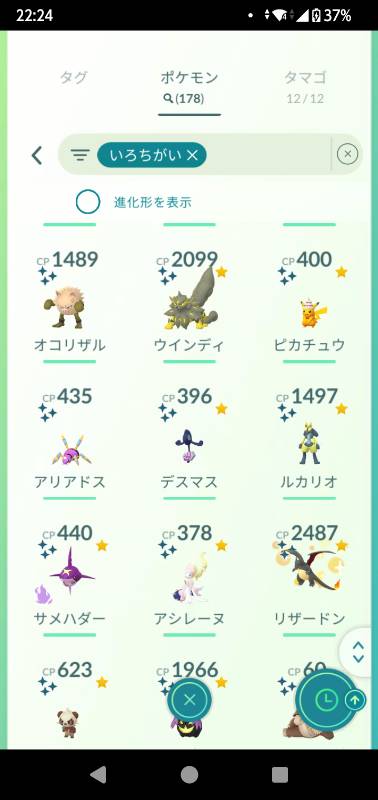The image size is (378, 800).
Task: Switch to the タマゴ tab
Action: (x=305, y=86)
